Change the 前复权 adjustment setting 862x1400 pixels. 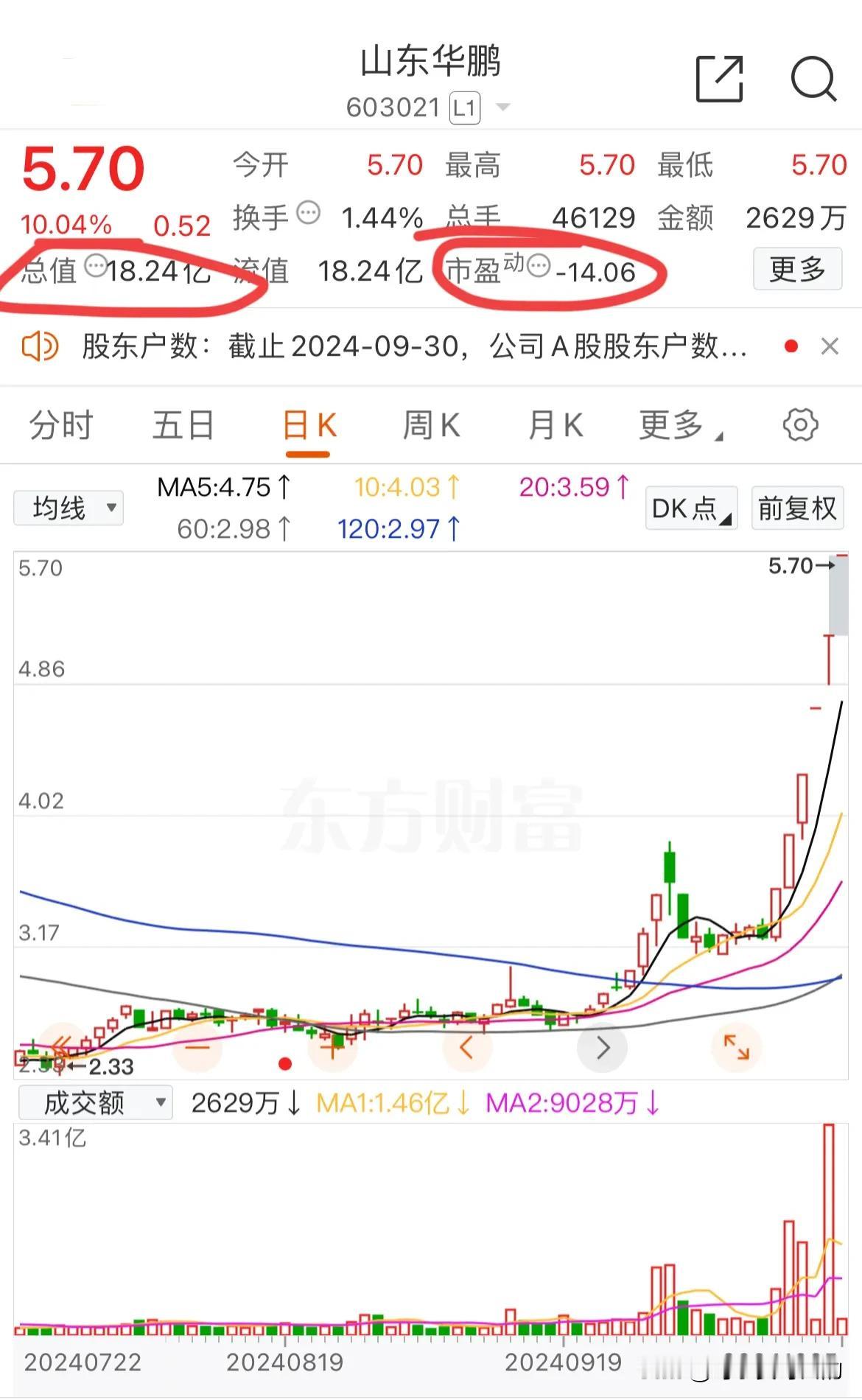click(797, 508)
